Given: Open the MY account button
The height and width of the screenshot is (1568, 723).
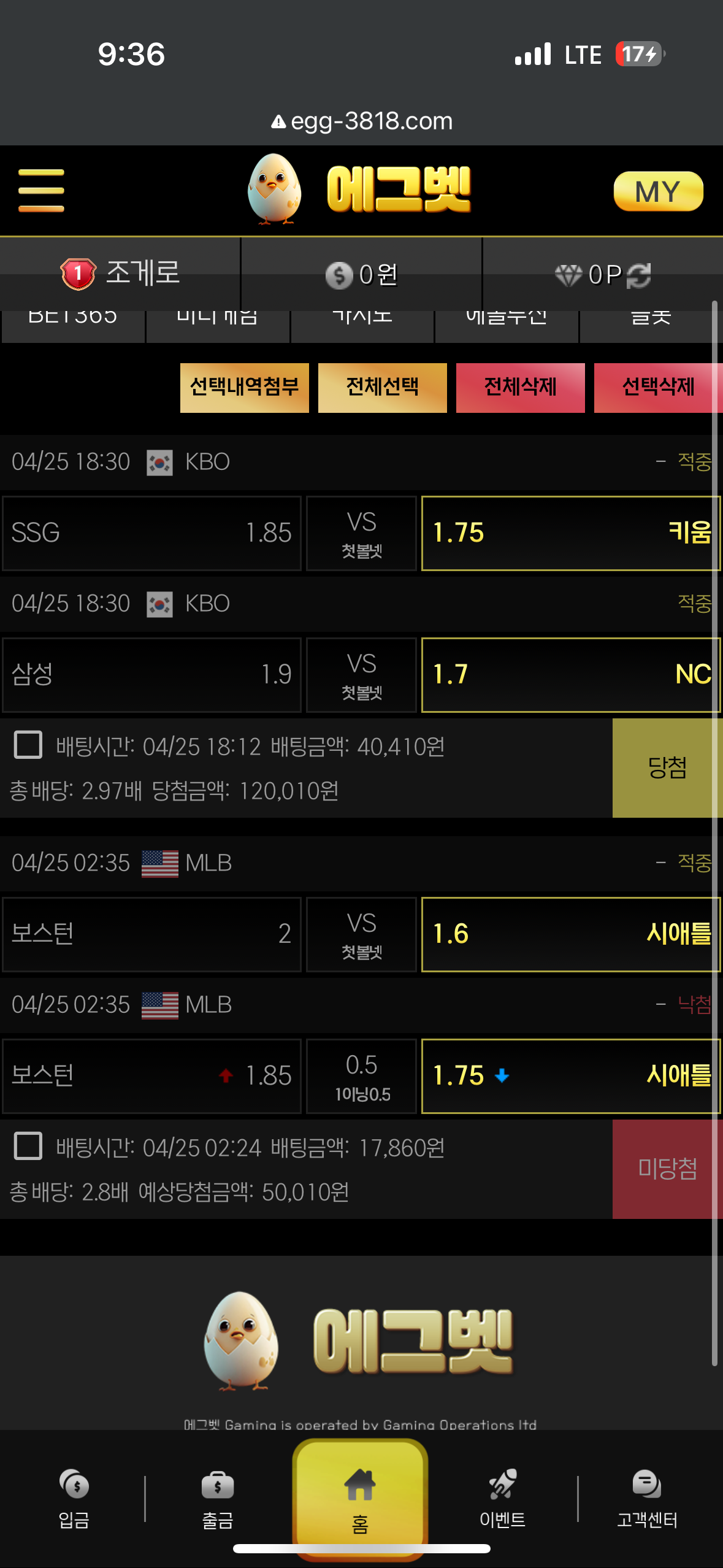Looking at the screenshot, I should click(x=658, y=191).
